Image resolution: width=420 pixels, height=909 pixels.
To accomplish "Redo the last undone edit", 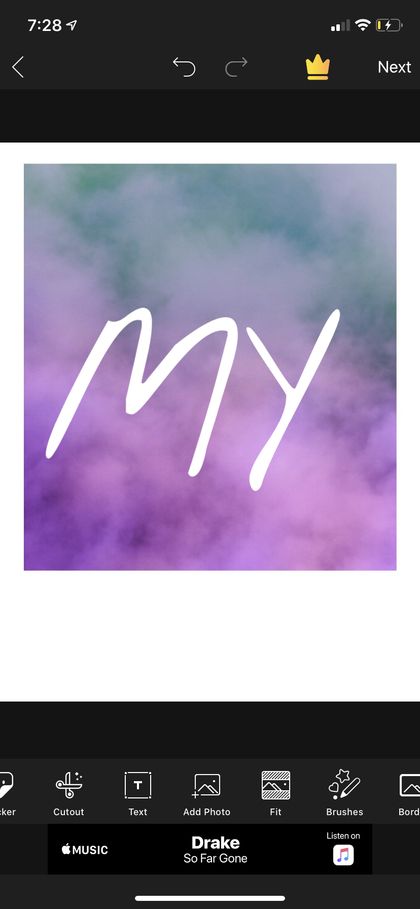I will pyautogui.click(x=236, y=67).
